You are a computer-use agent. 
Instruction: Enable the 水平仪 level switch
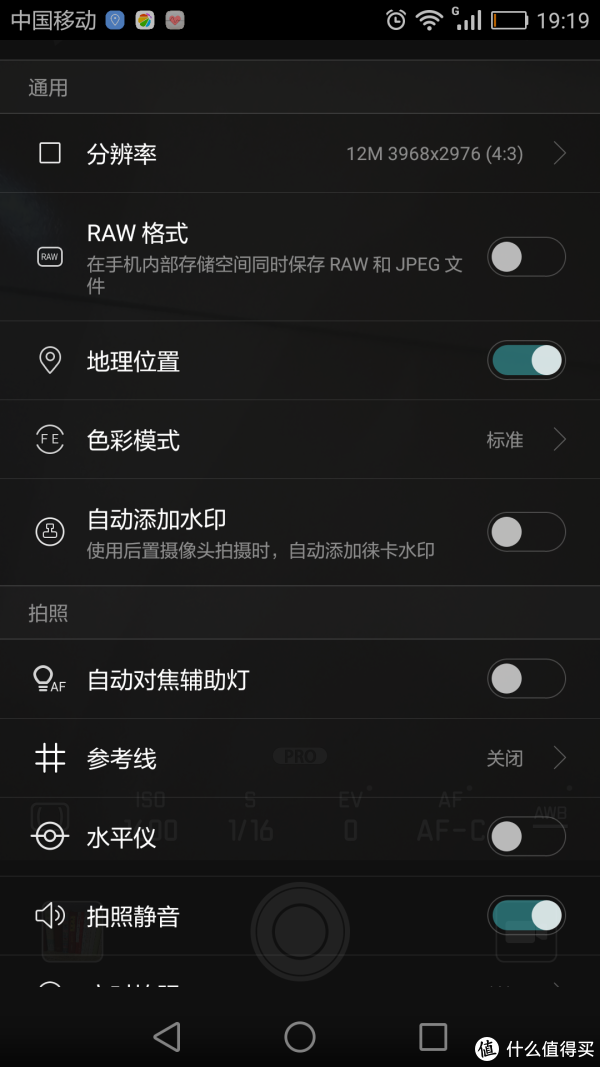coord(526,836)
